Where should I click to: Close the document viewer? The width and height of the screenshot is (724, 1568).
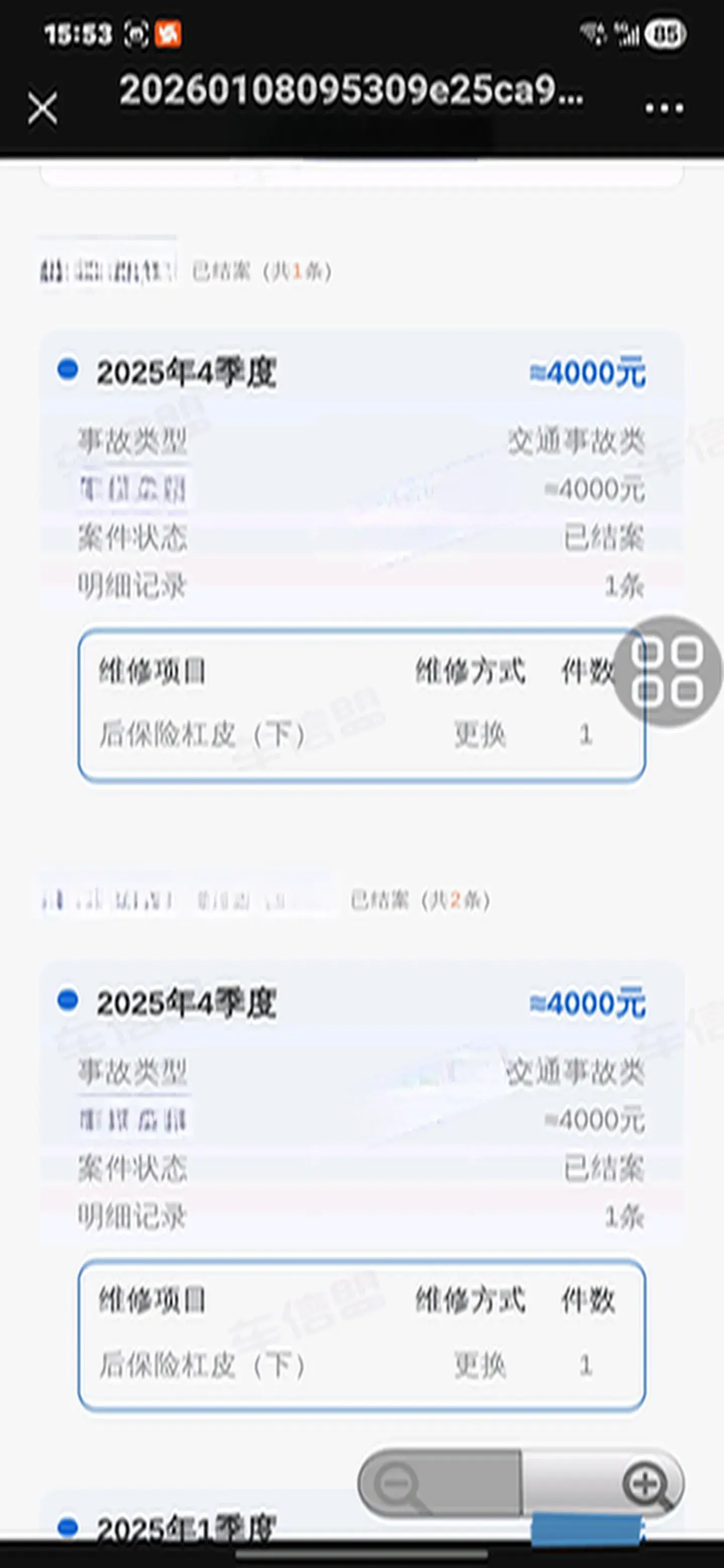tap(43, 109)
